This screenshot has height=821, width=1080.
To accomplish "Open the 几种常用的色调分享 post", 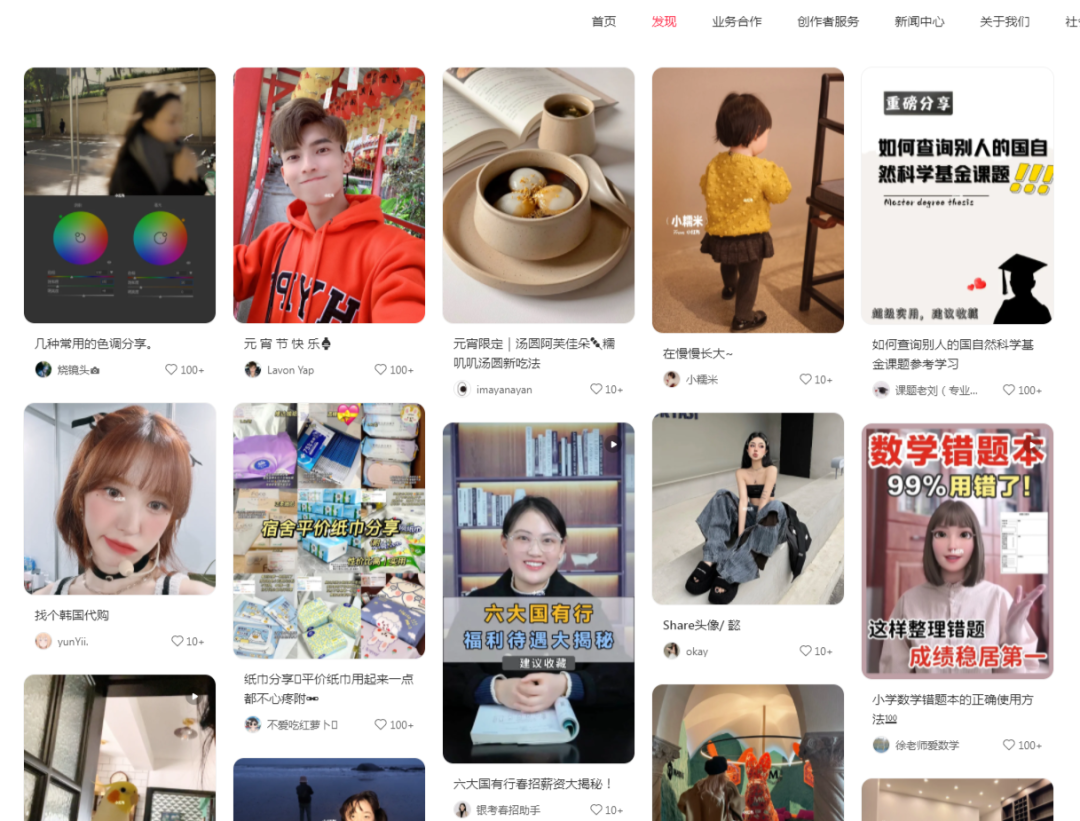I will [119, 195].
